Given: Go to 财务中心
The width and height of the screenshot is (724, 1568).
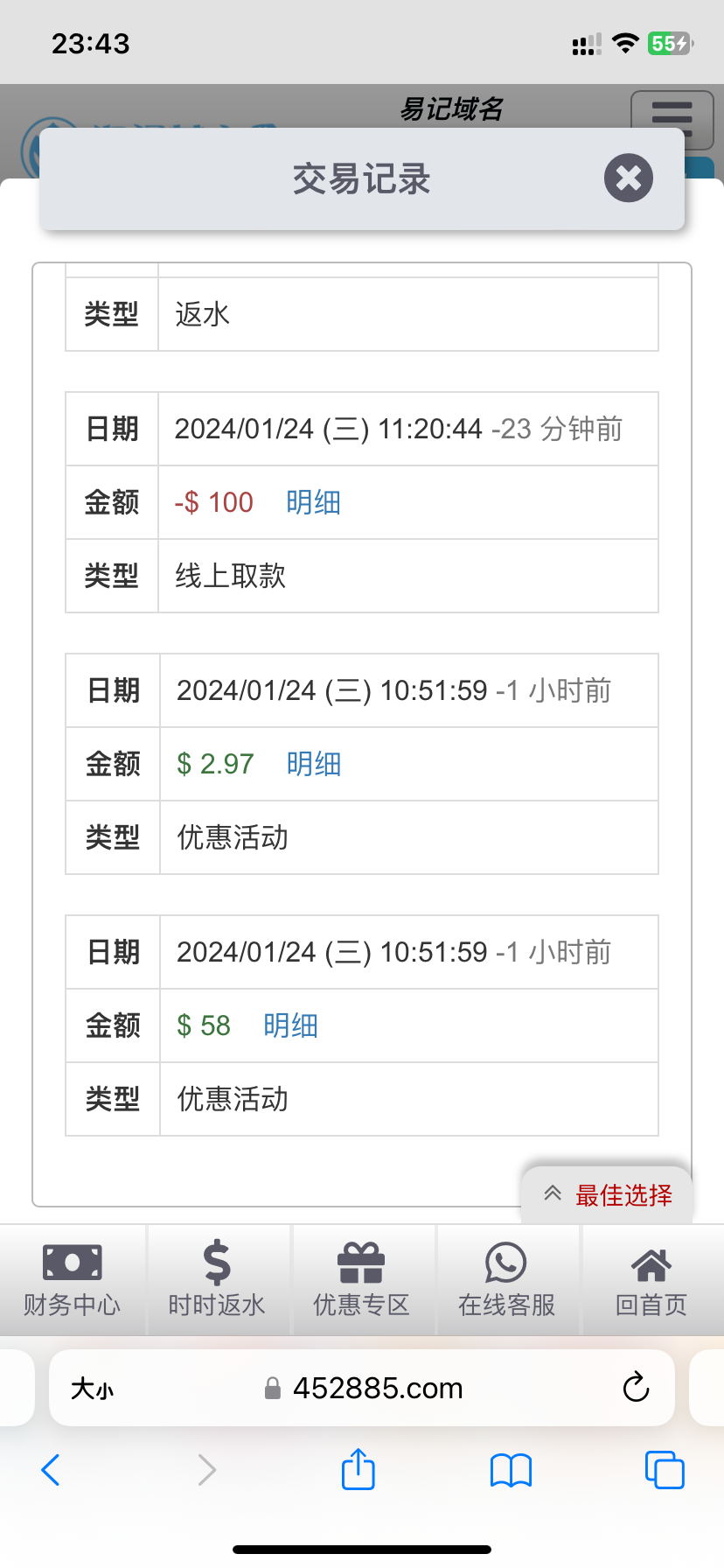Looking at the screenshot, I should pyautogui.click(x=72, y=1279).
